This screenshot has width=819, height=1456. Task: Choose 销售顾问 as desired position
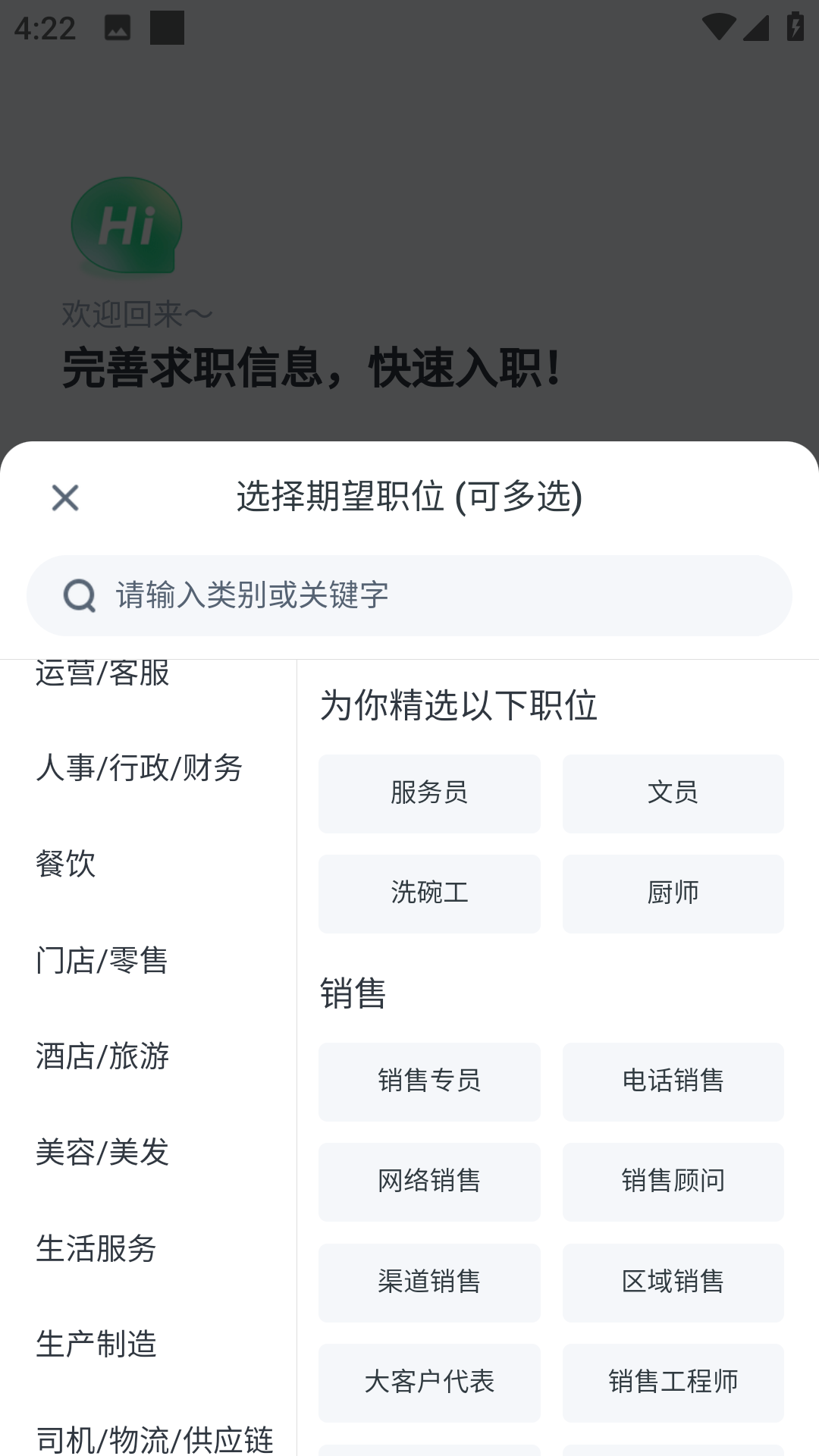coord(673,1181)
